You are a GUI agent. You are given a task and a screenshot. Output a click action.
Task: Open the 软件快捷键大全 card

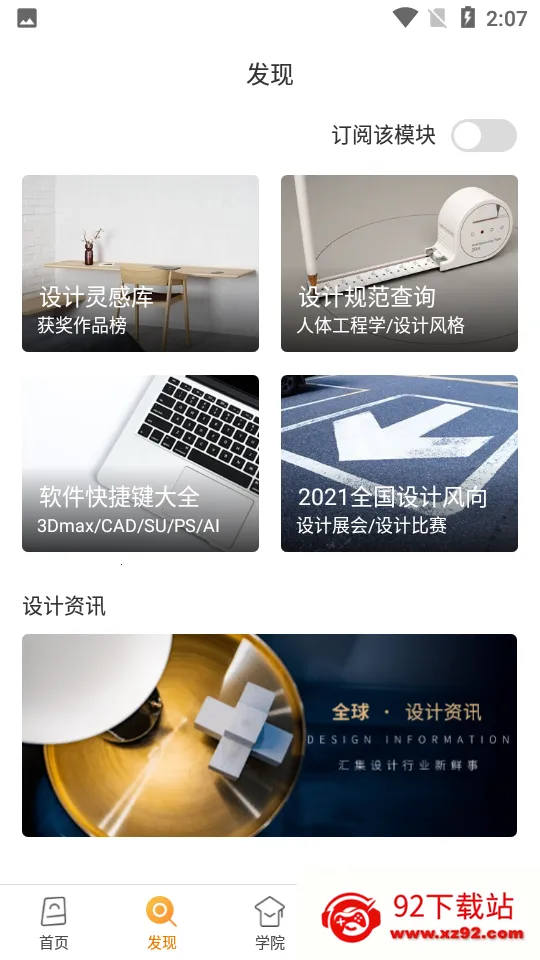pos(140,463)
